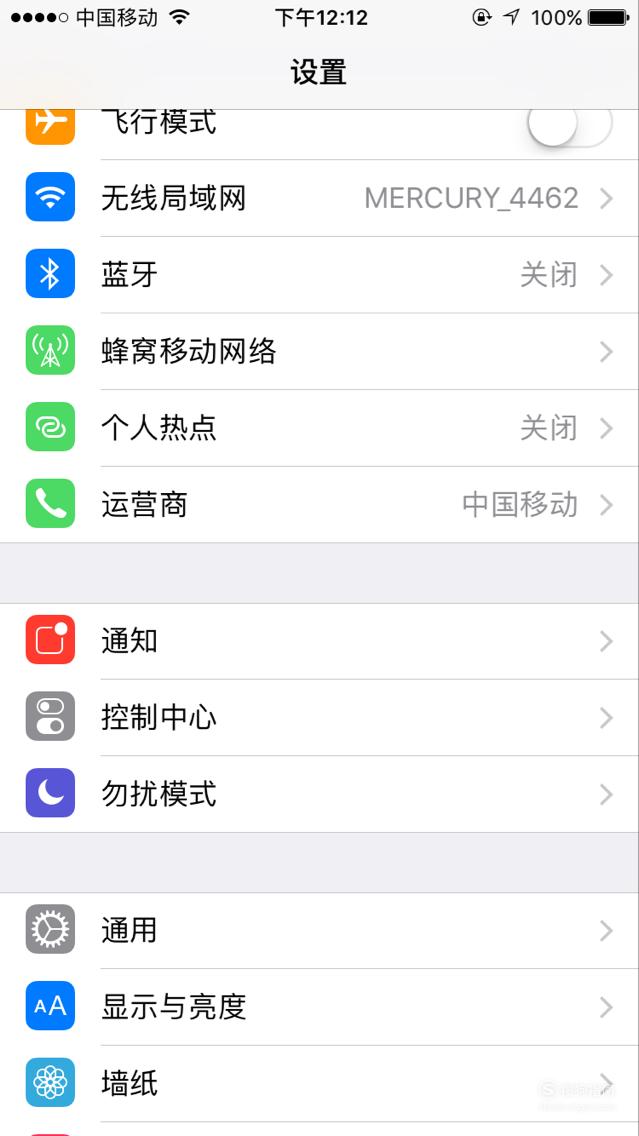Open 控制中心 settings
The height and width of the screenshot is (1136, 639).
point(320,718)
